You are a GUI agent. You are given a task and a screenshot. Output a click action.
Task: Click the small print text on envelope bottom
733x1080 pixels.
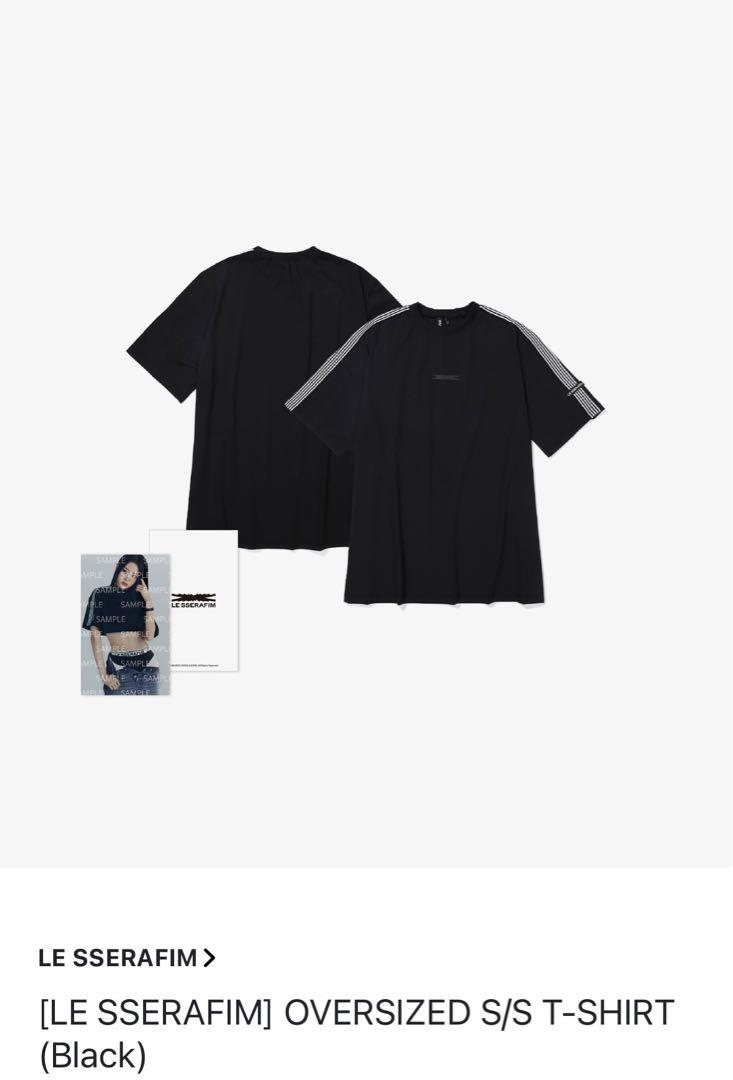[197, 665]
